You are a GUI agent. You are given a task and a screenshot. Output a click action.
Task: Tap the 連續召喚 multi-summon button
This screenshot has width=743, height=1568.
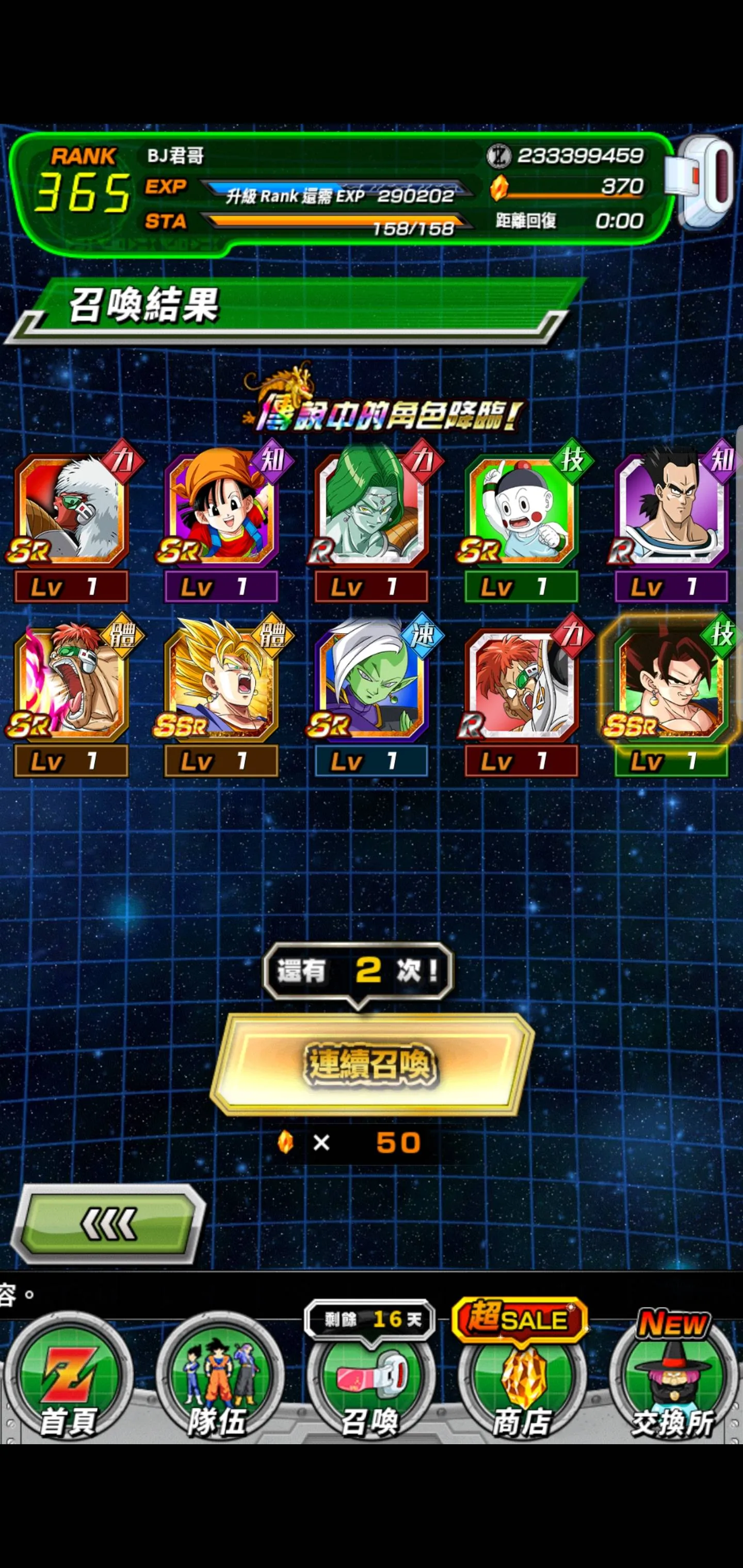point(372,1064)
